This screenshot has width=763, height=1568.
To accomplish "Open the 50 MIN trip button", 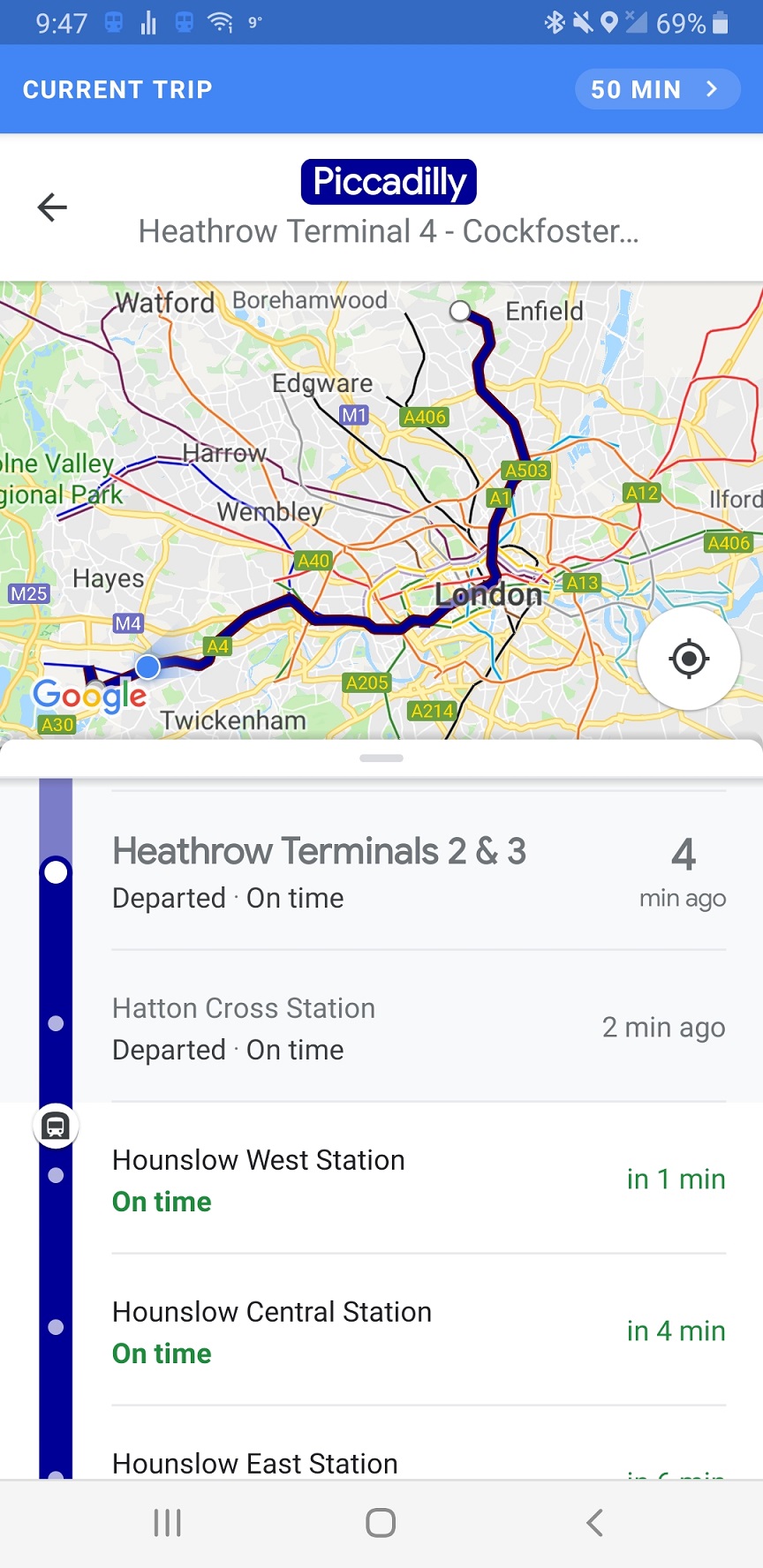I will tap(657, 89).
